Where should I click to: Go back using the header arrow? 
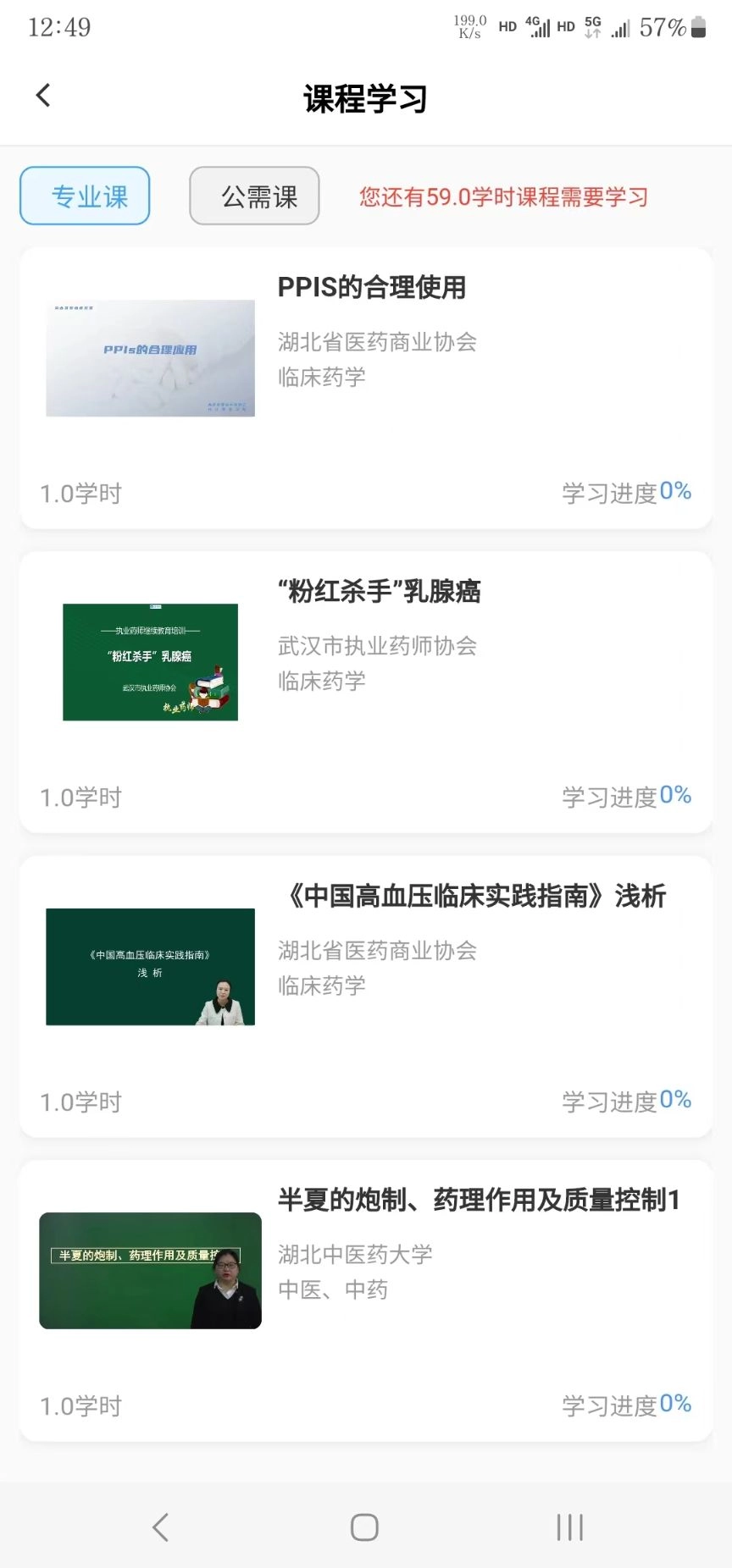pyautogui.click(x=44, y=96)
